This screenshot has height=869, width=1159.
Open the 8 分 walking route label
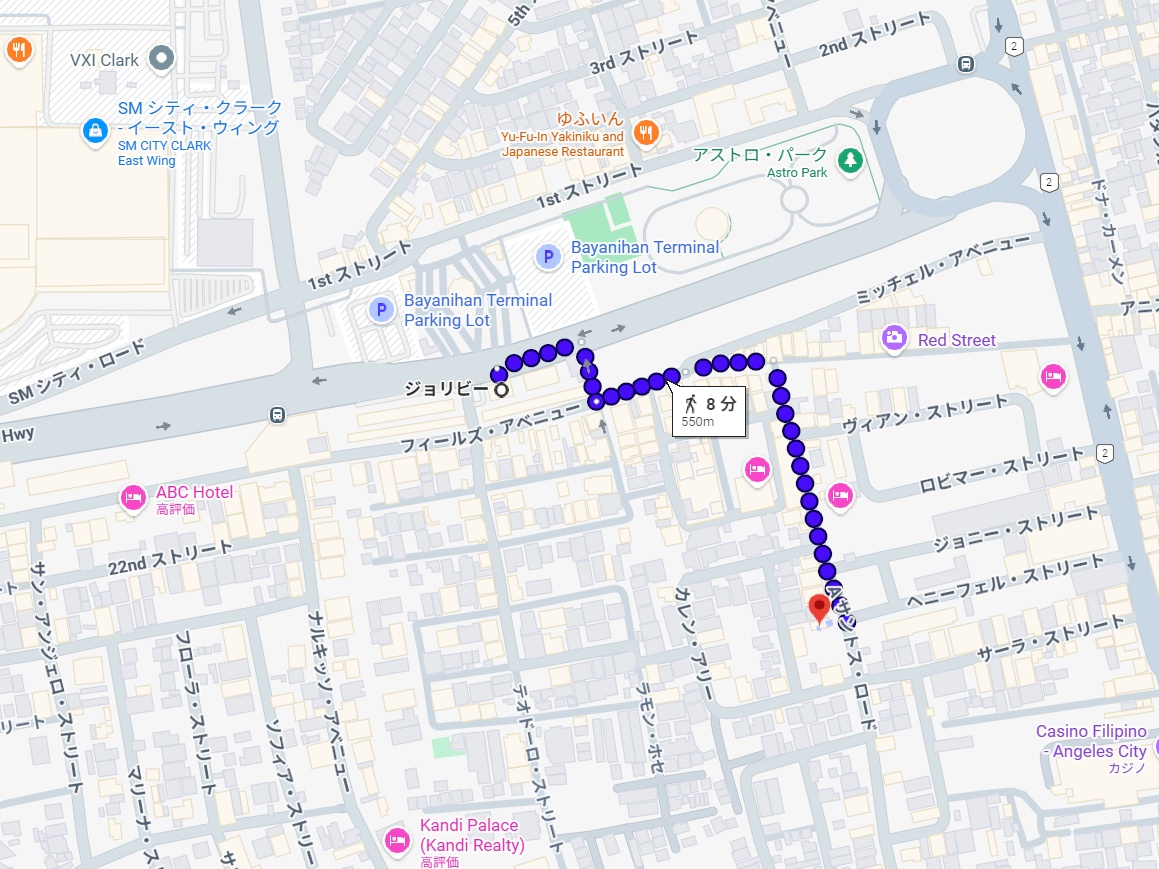click(711, 410)
